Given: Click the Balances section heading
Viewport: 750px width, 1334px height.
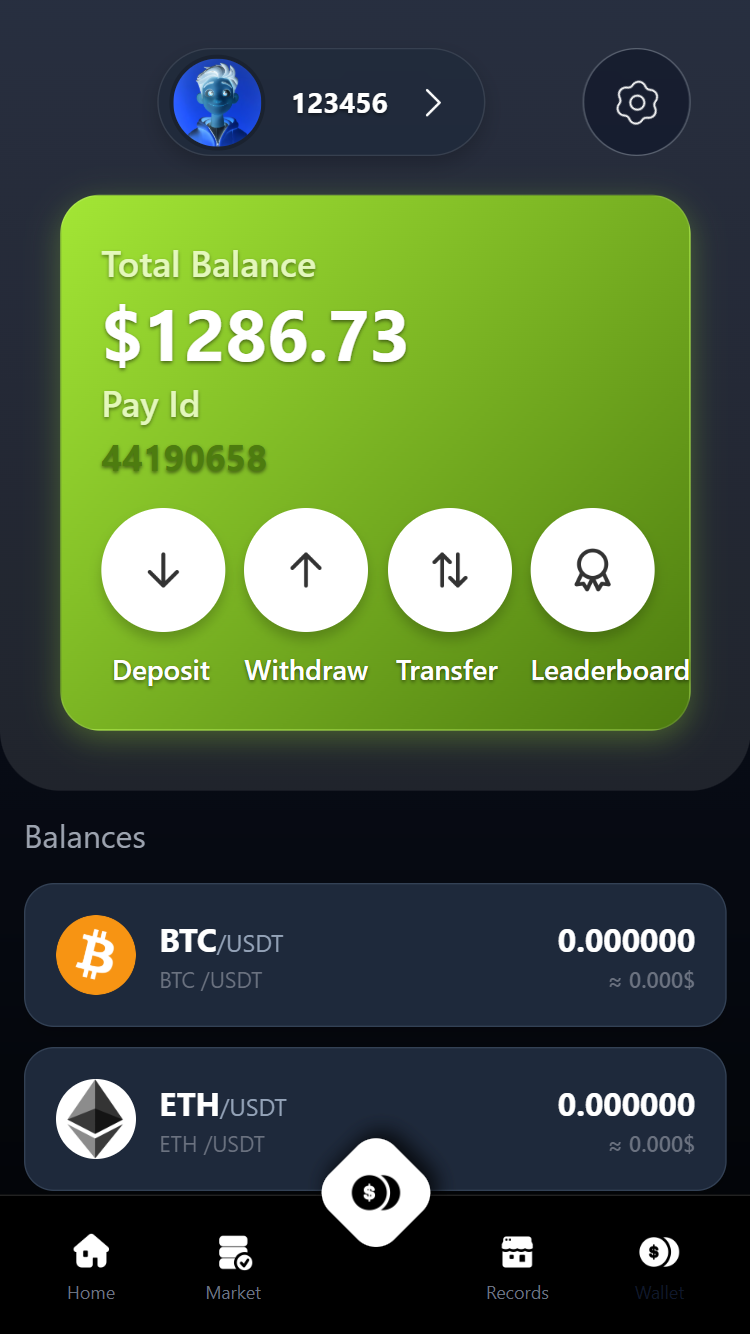Looking at the screenshot, I should pos(85,837).
